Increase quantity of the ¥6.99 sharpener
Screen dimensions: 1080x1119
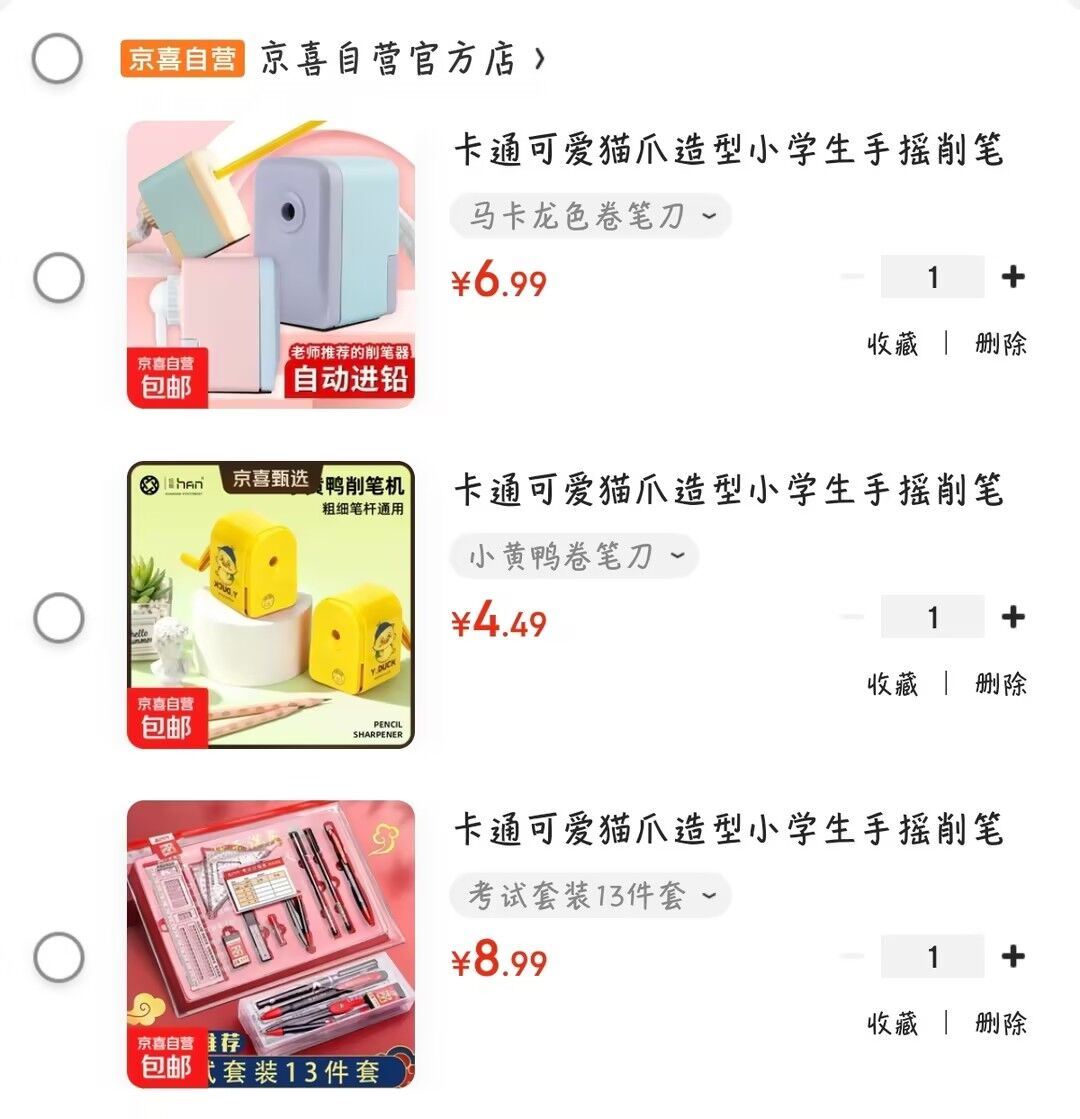[x=1013, y=277]
